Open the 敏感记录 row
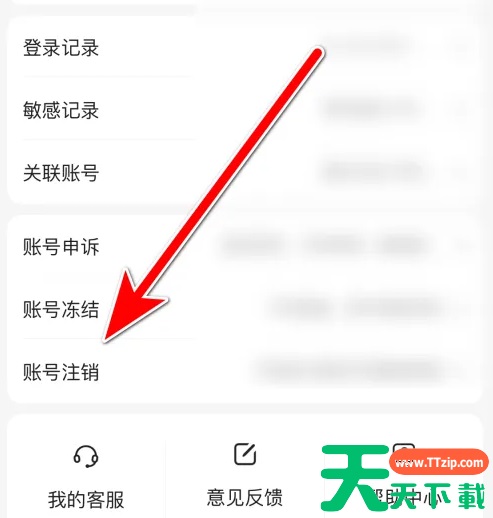The height and width of the screenshot is (518, 493). 245,110
